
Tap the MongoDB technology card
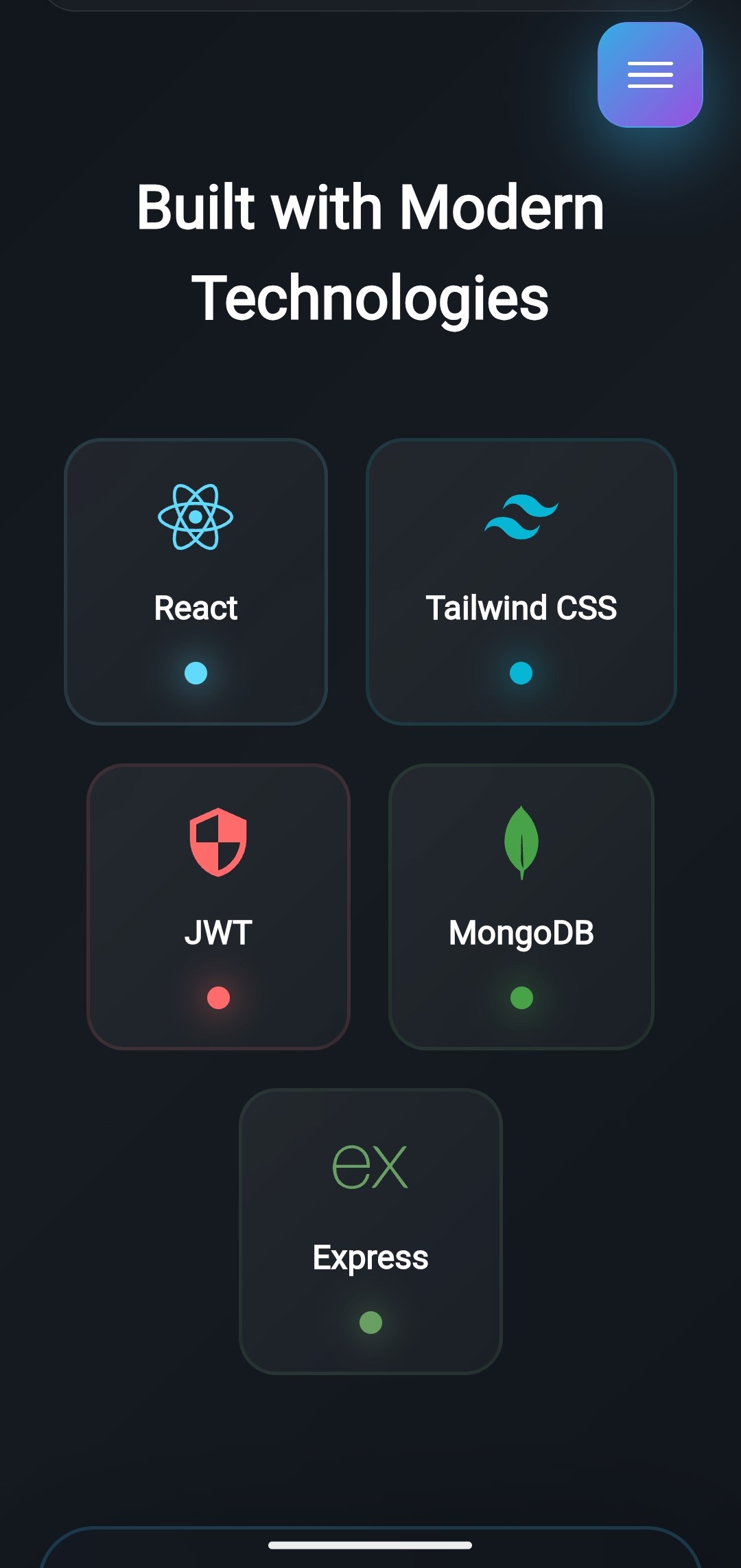click(521, 906)
